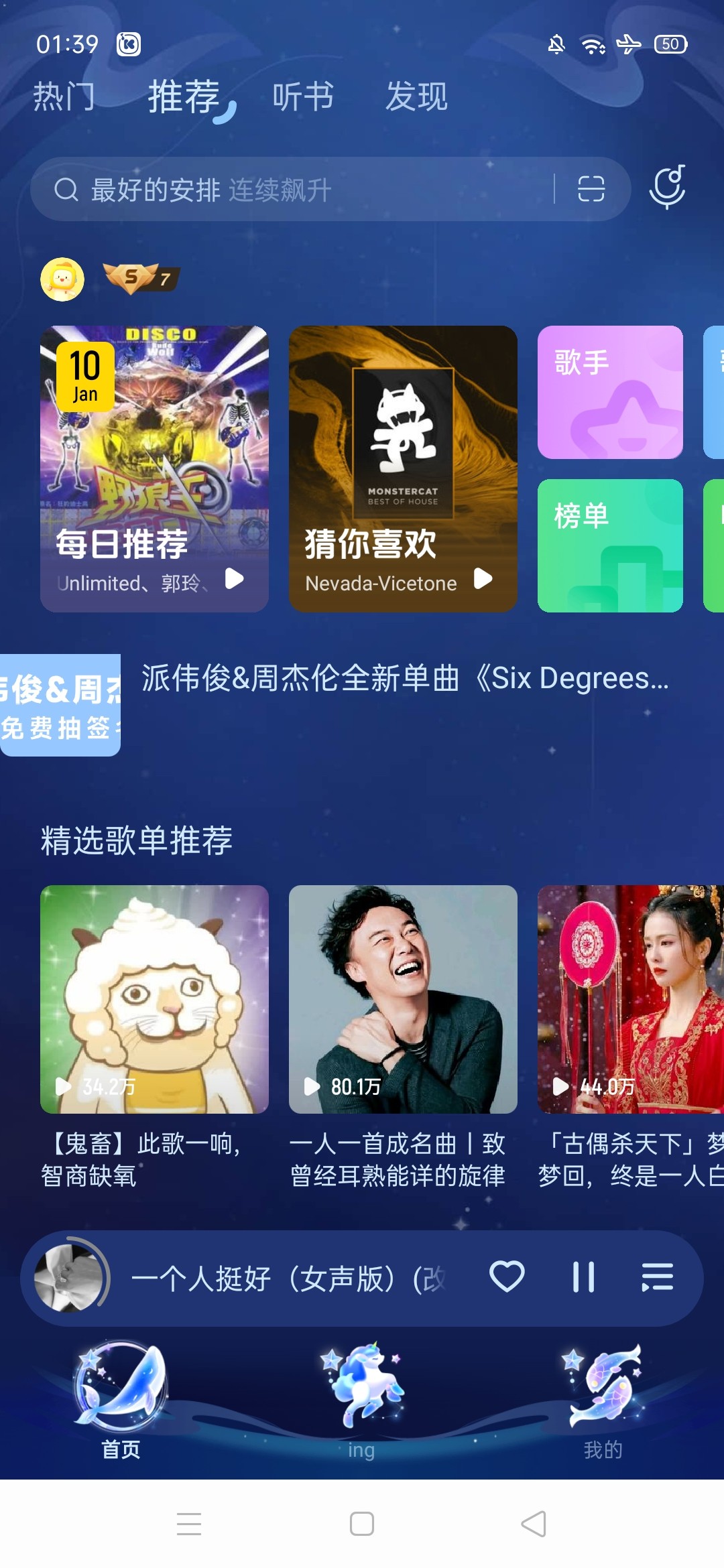This screenshot has width=724, height=1568.
Task: Open the 榜单 charts tile
Action: 610,545
